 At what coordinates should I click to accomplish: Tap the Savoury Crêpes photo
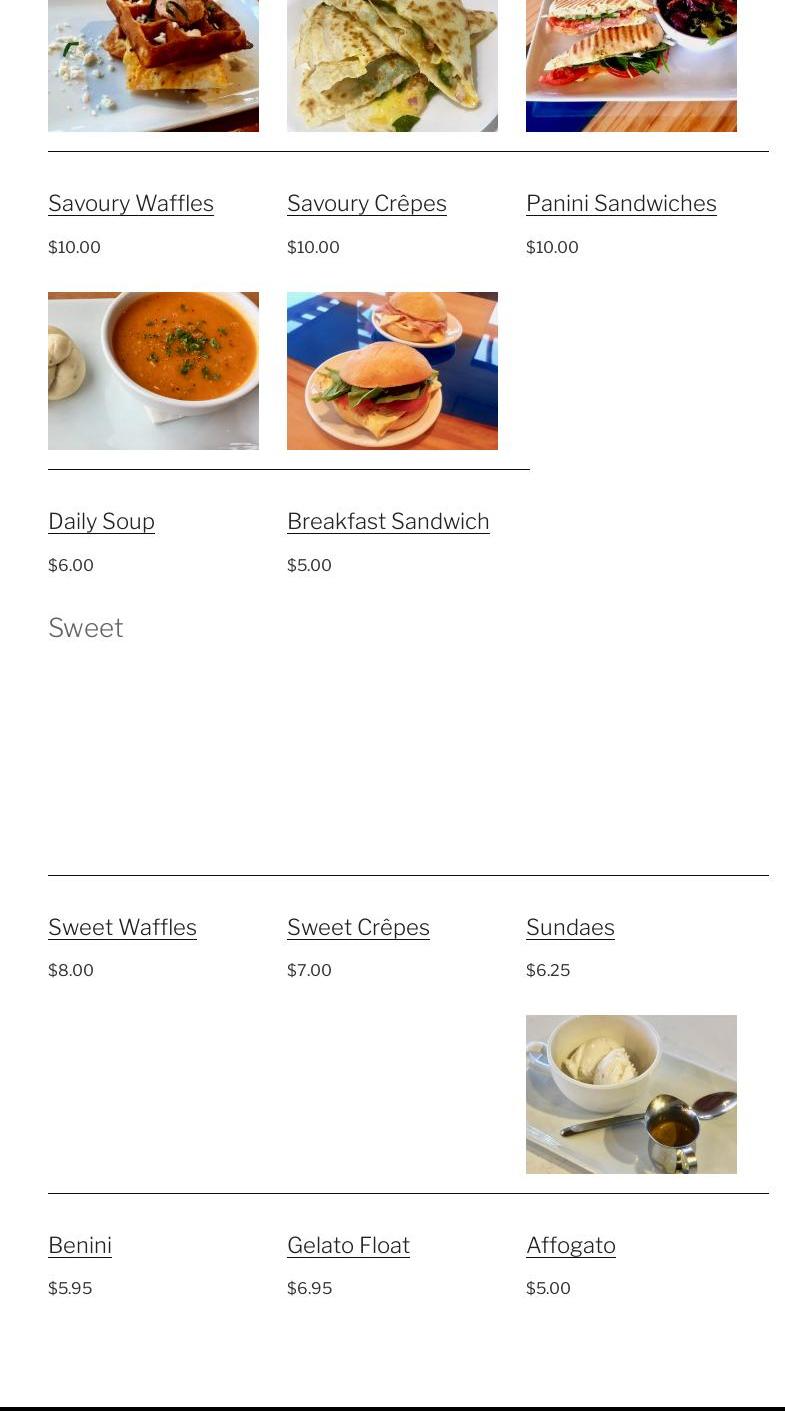[x=392, y=65]
